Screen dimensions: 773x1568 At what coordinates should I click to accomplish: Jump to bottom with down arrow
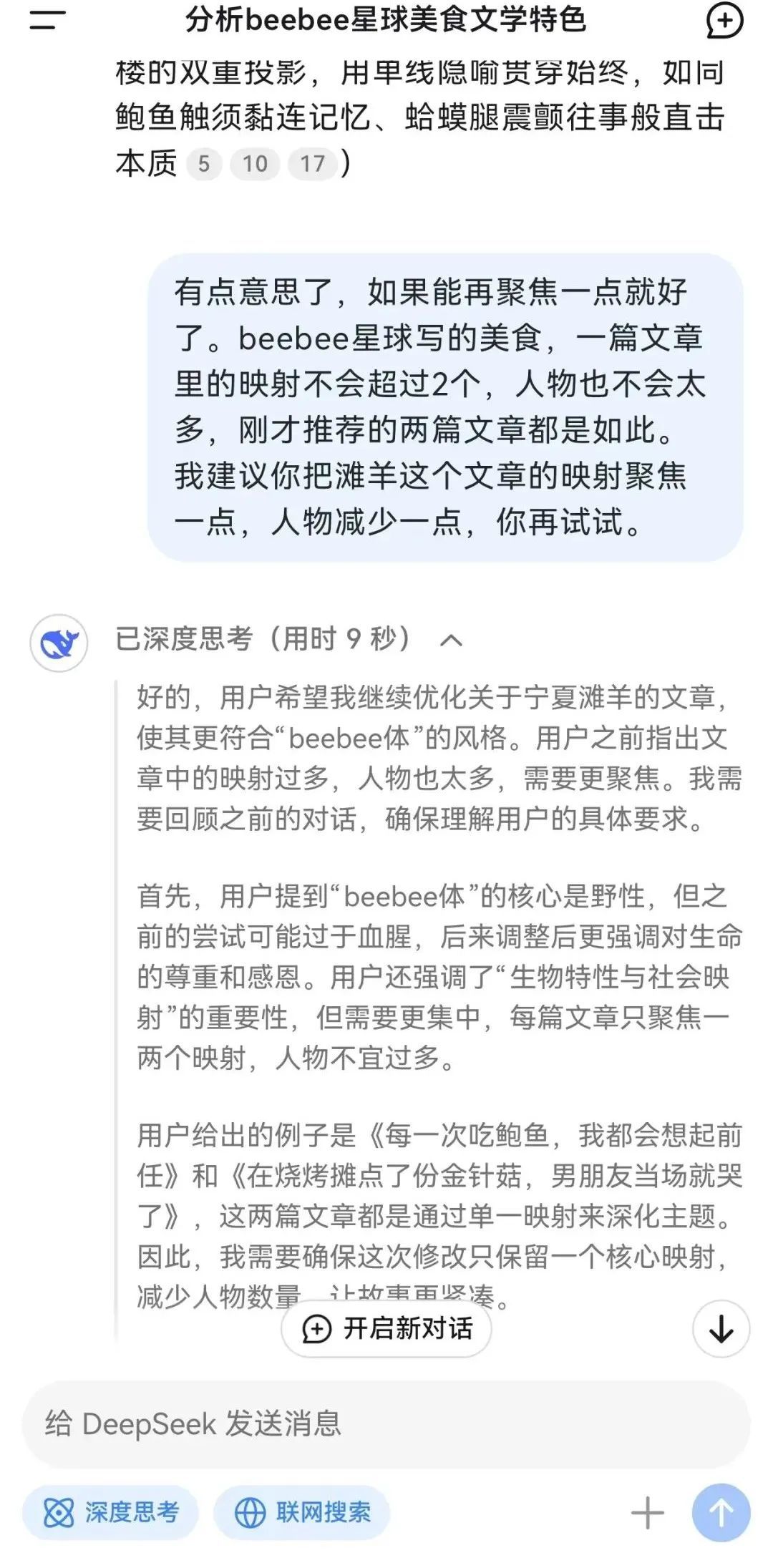click(x=721, y=1329)
